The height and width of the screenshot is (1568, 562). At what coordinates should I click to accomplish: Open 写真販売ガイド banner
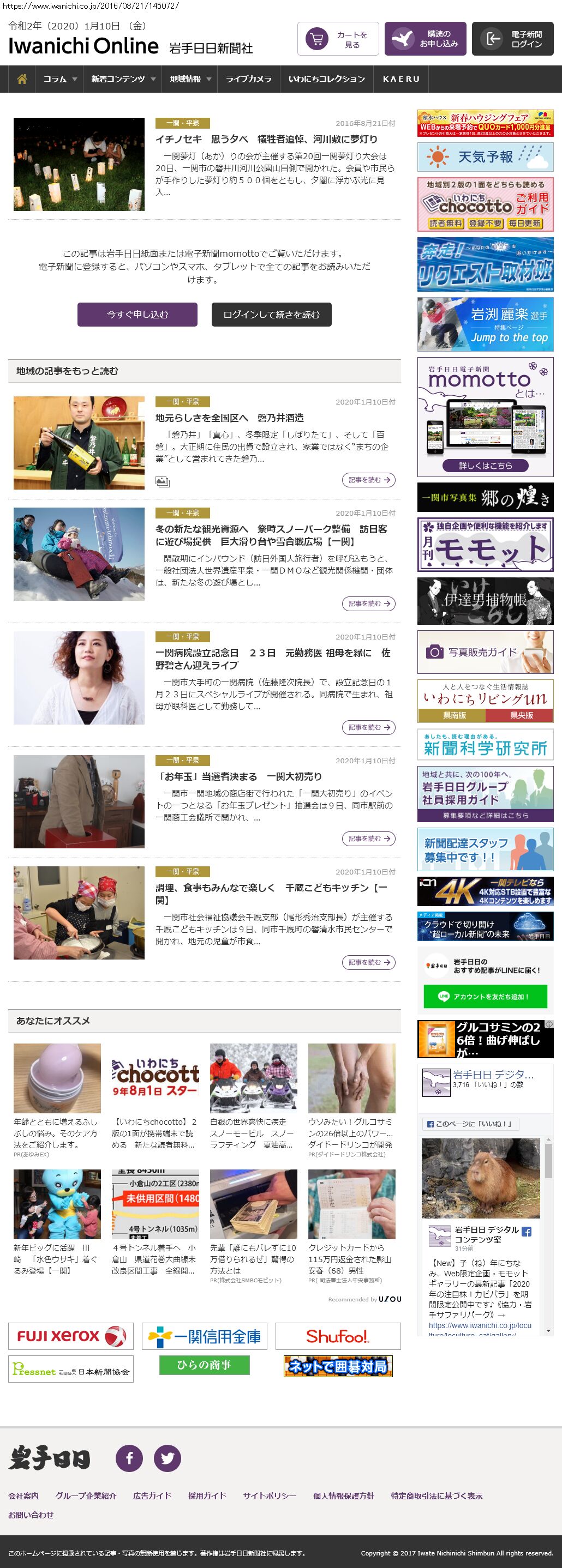coord(485,652)
